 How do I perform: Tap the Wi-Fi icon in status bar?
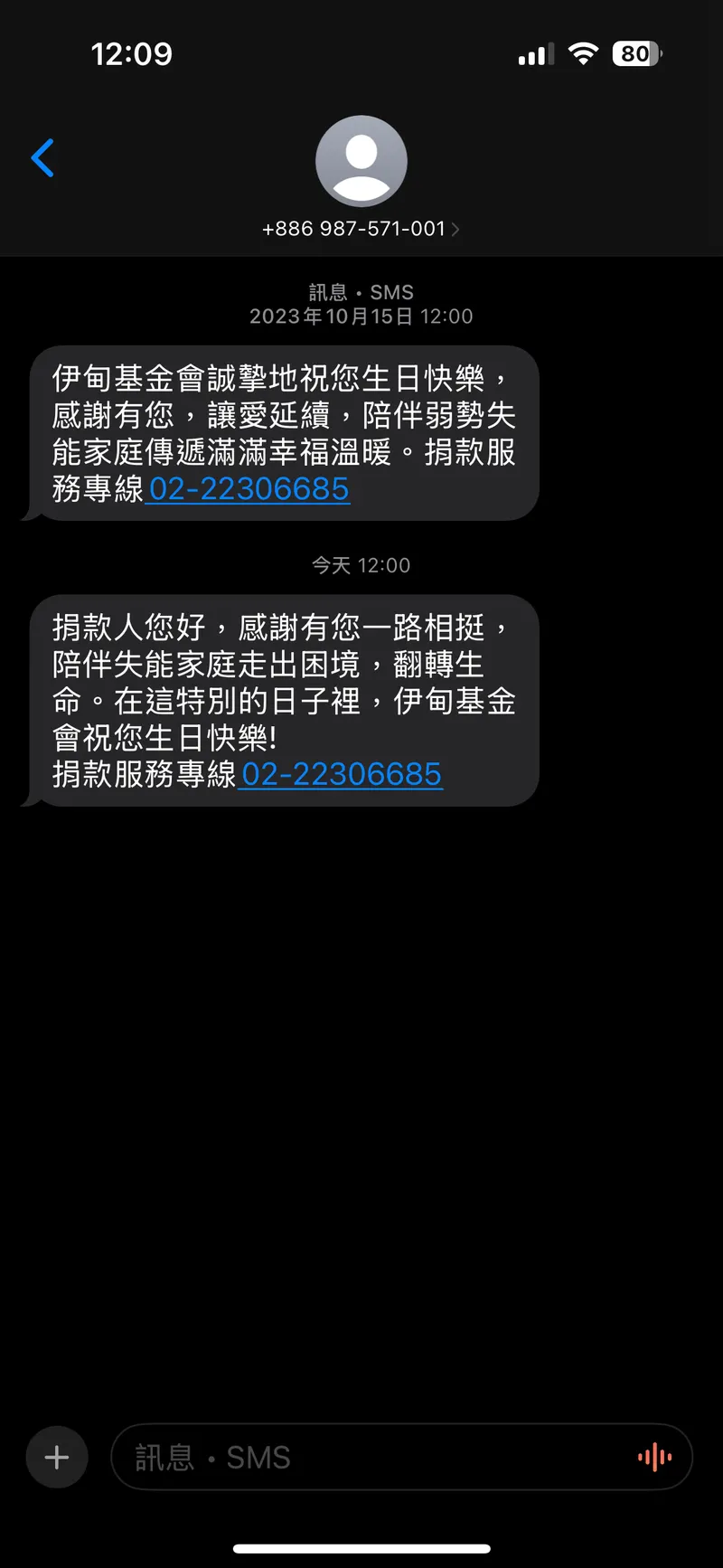point(584,53)
